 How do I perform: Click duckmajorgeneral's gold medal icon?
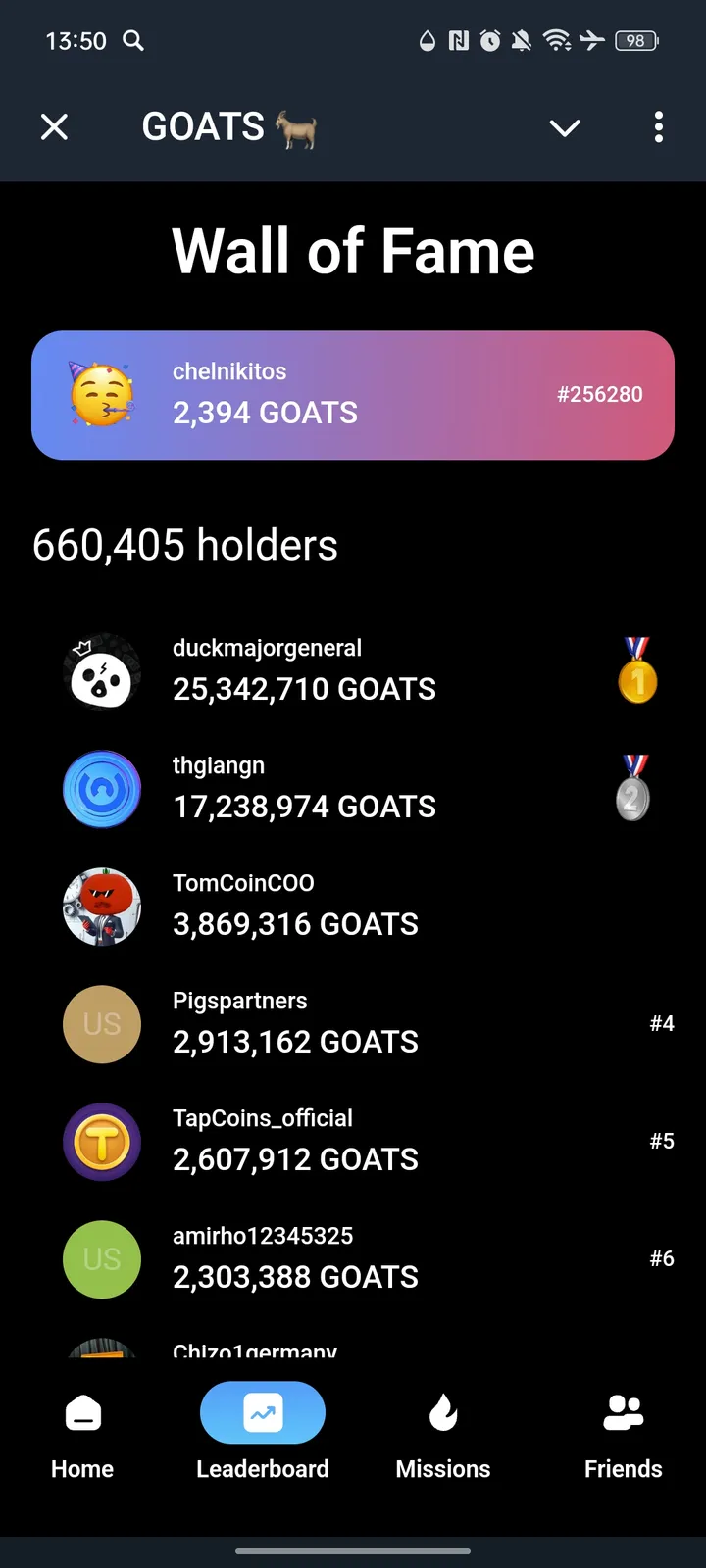[637, 671]
